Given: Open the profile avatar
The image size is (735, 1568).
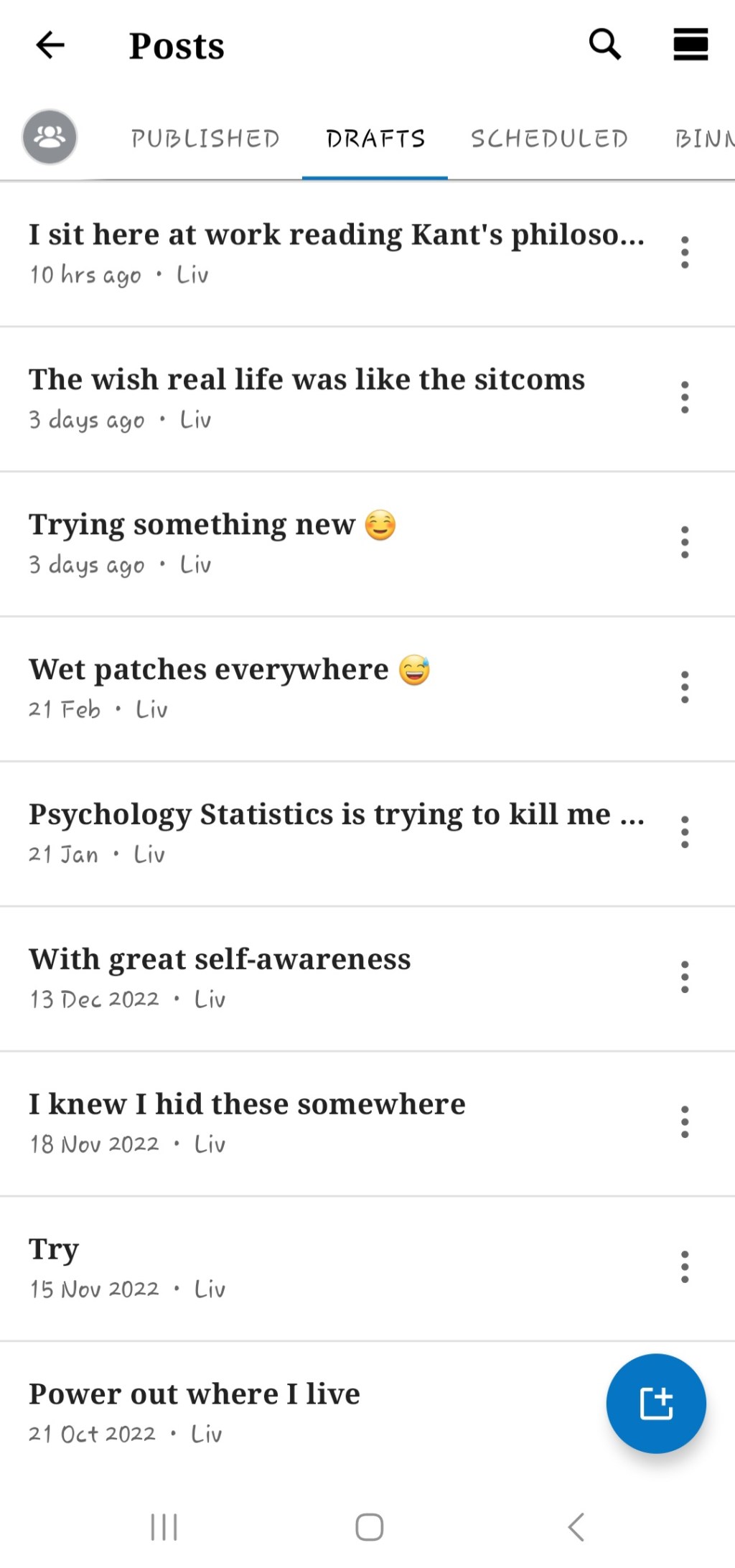Looking at the screenshot, I should tap(50, 138).
